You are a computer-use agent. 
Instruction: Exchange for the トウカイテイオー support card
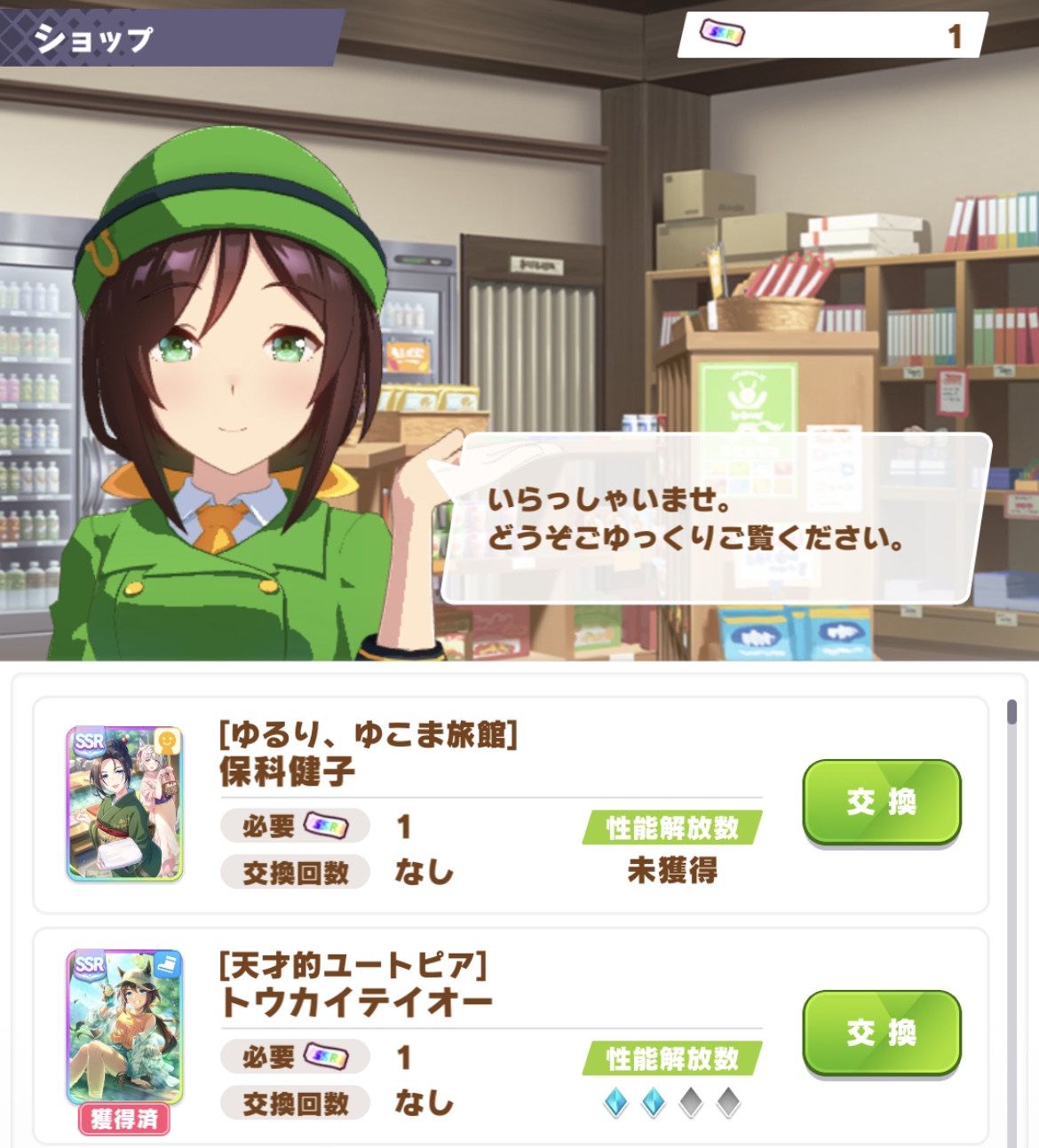point(881,1033)
